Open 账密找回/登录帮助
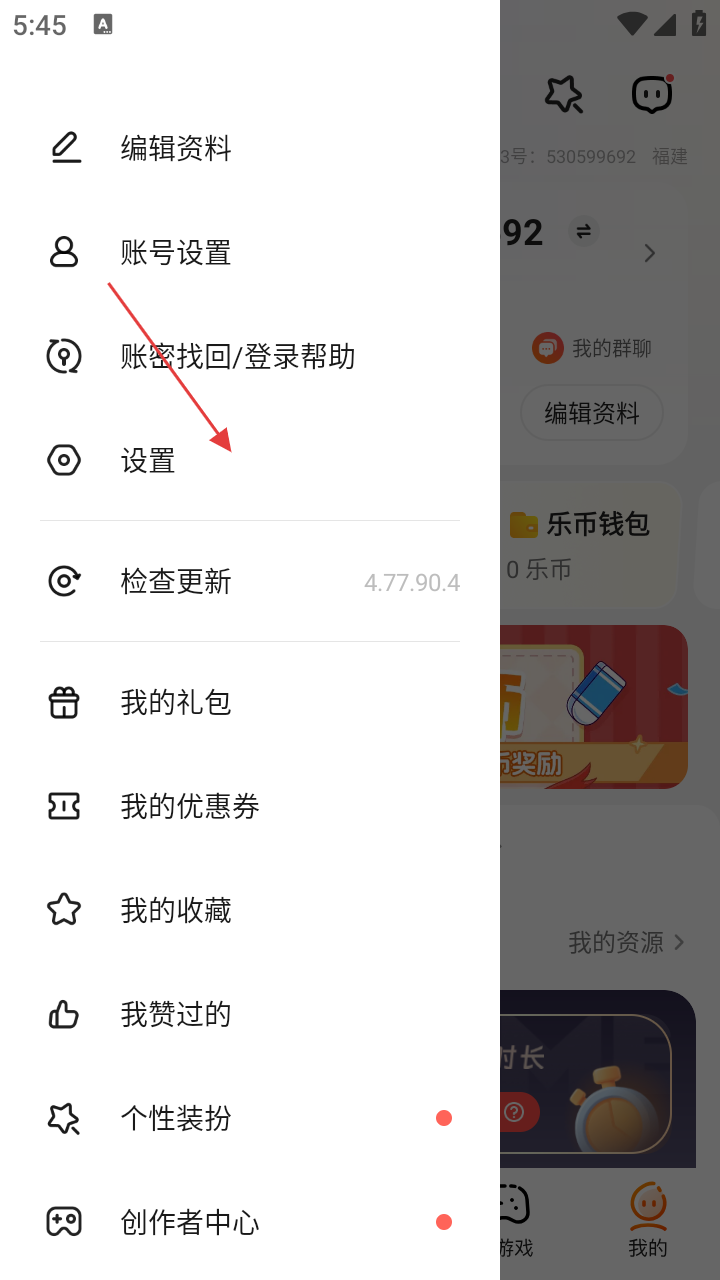The height and width of the screenshot is (1280, 720). 237,356
